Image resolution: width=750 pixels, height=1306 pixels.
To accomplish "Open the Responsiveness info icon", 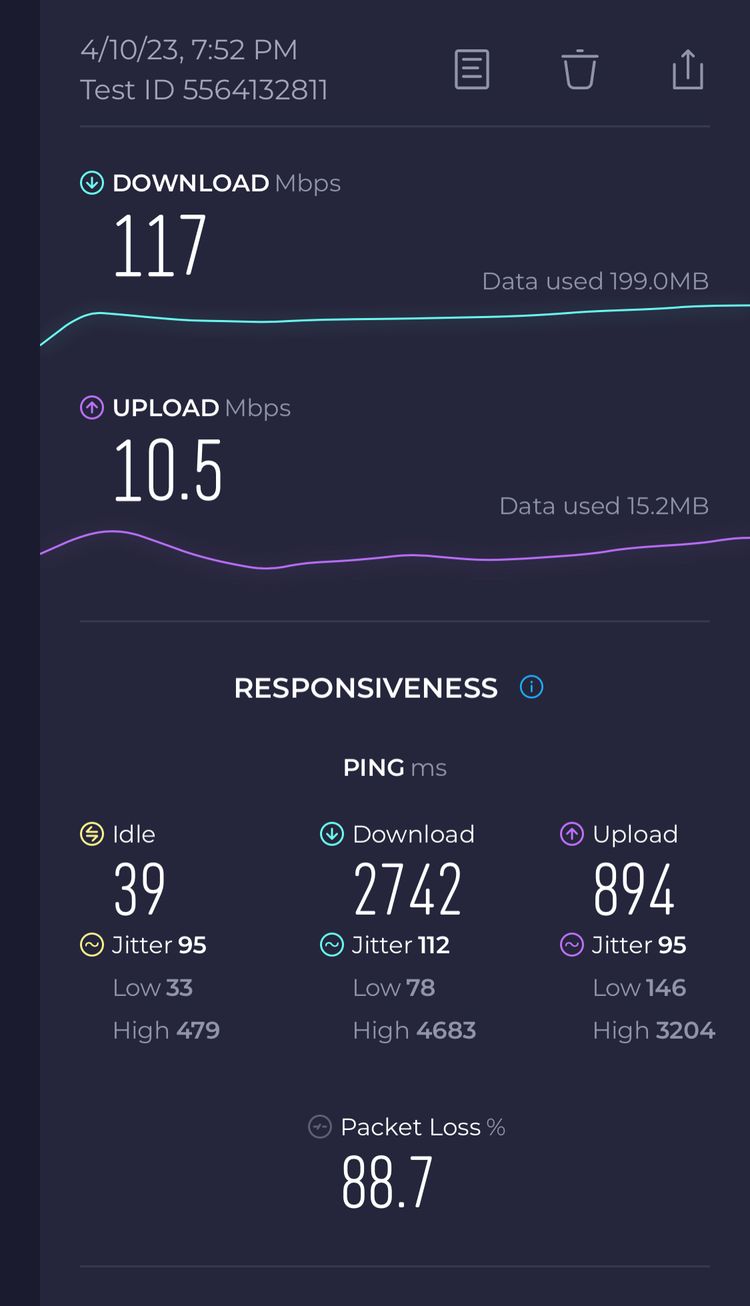I will [532, 687].
